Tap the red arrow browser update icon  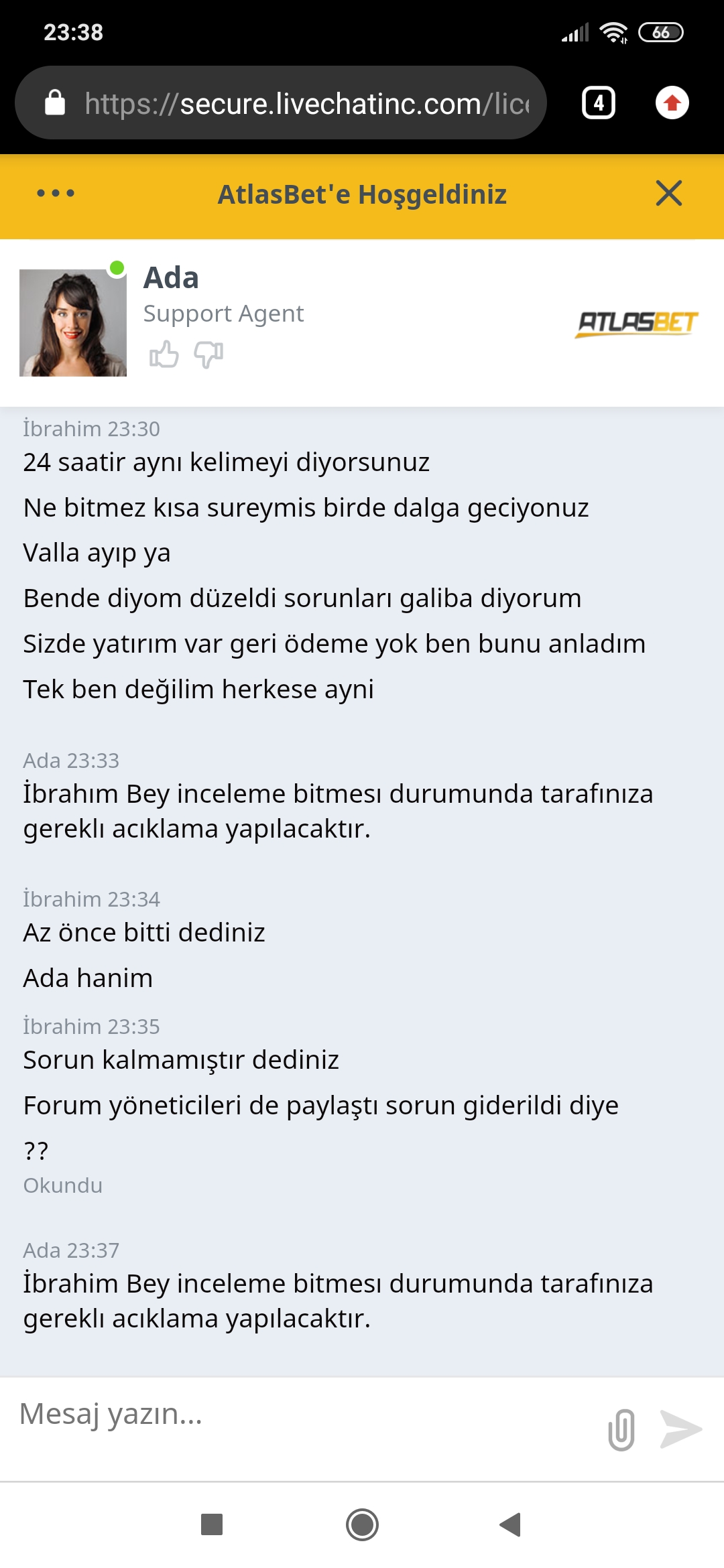click(x=672, y=103)
